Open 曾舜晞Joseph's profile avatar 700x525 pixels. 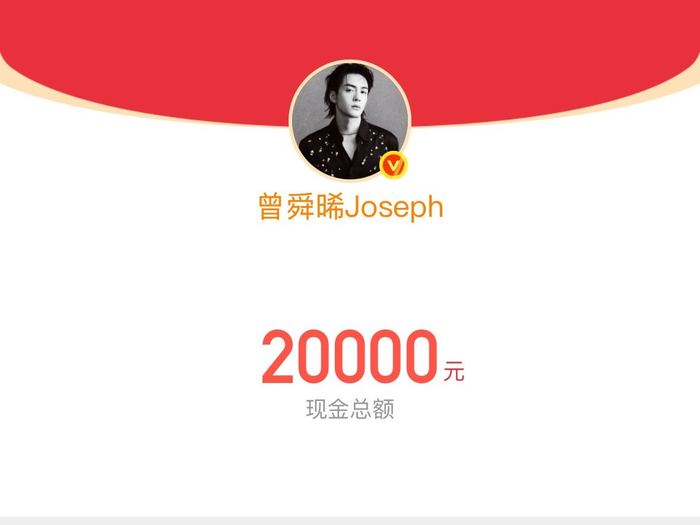click(x=349, y=120)
